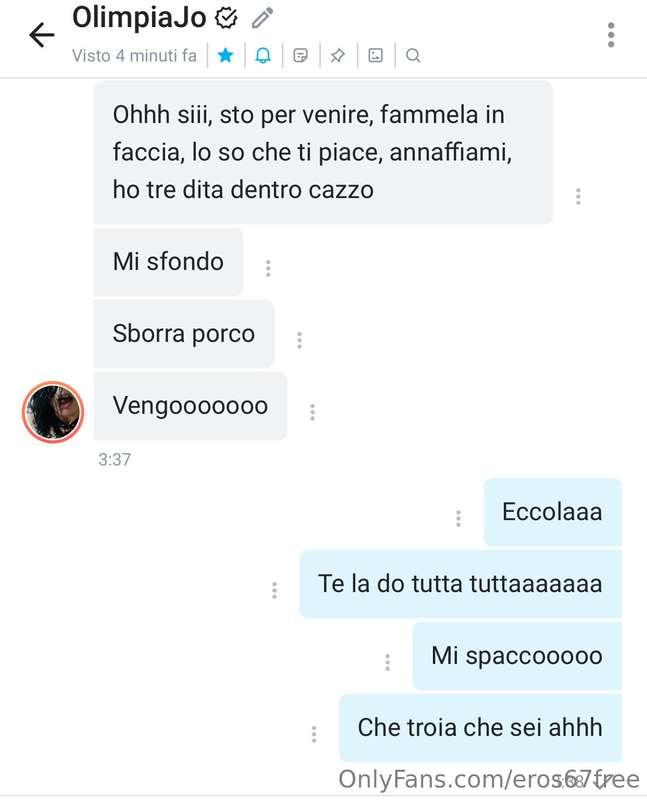647x800 pixels.
Task: Toggle the favorite star for this chat
Action: click(x=226, y=56)
